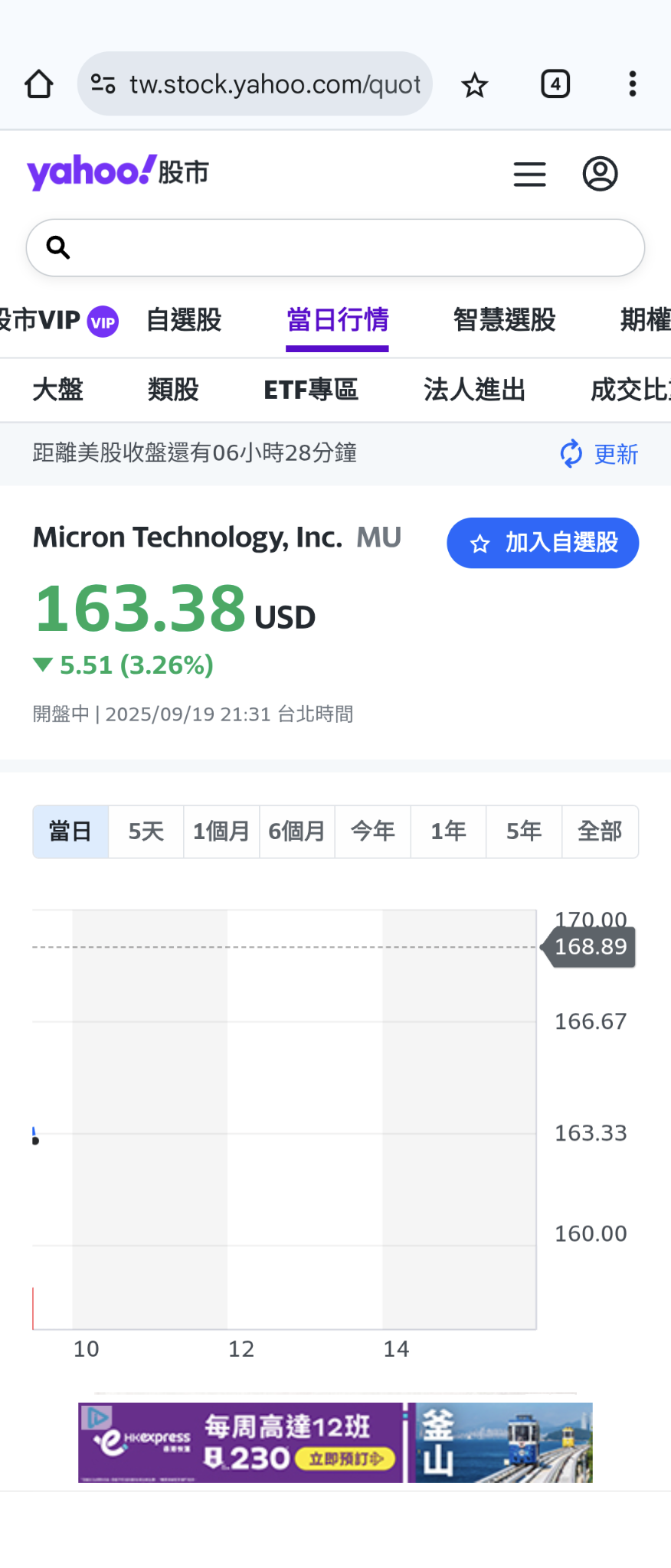Open the 法人進出 sub-tab
The height and width of the screenshot is (1568, 671).
point(474,390)
